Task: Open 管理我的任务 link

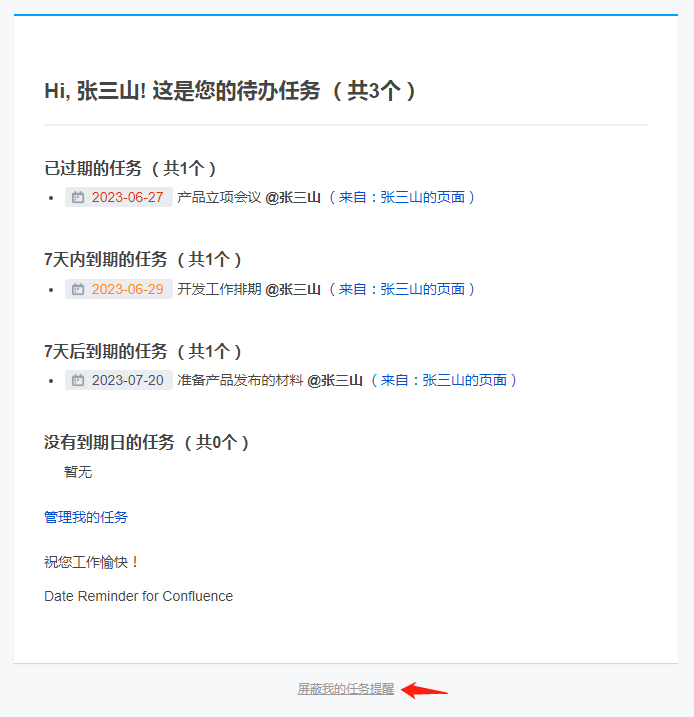Action: click(x=86, y=517)
